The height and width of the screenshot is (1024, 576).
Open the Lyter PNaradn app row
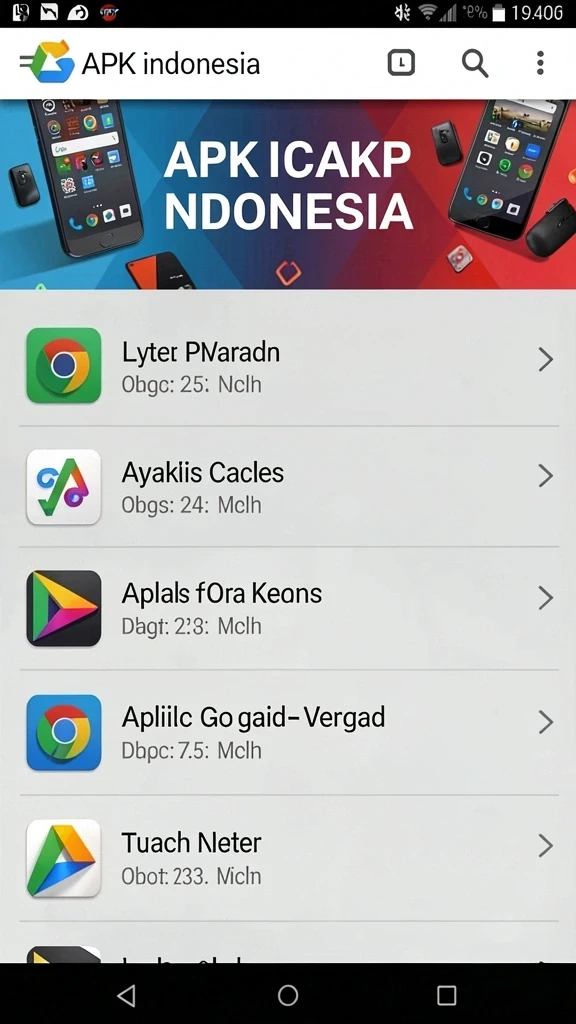tap(288, 366)
